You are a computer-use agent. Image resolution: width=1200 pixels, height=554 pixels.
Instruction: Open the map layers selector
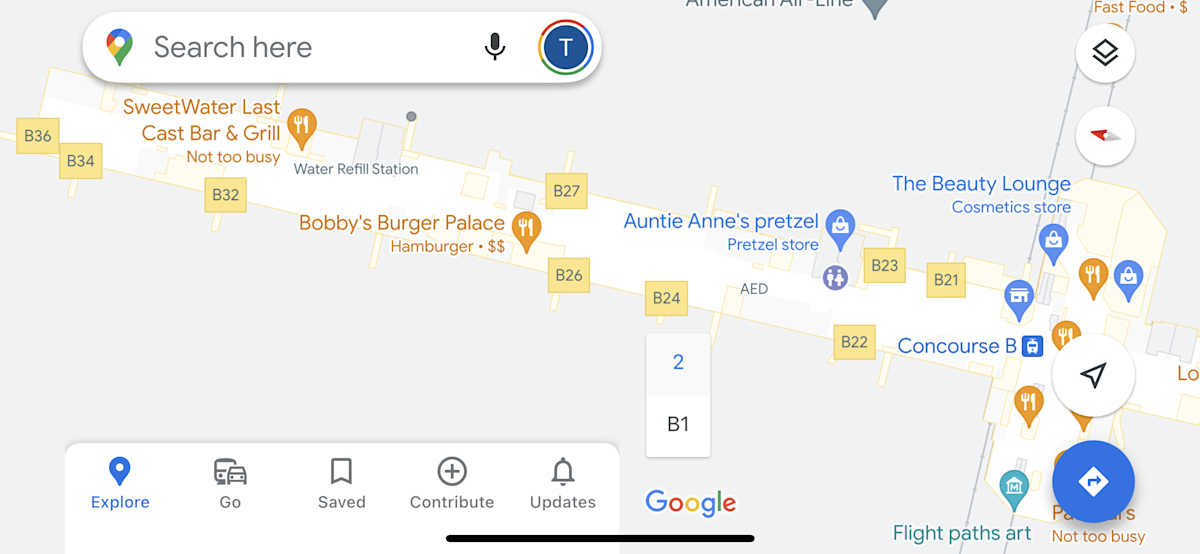tap(1104, 53)
